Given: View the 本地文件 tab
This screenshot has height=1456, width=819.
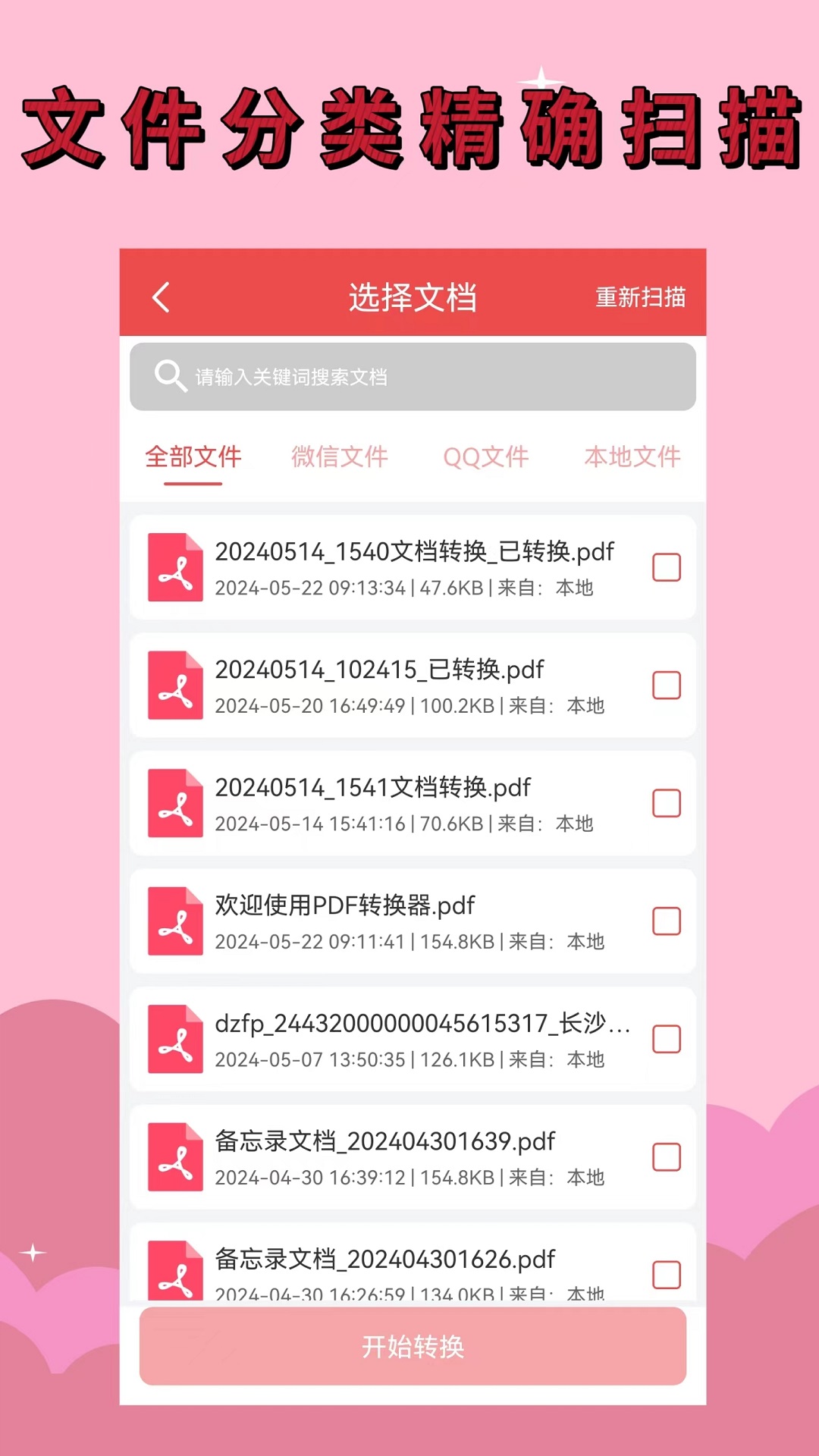Looking at the screenshot, I should pos(632,457).
